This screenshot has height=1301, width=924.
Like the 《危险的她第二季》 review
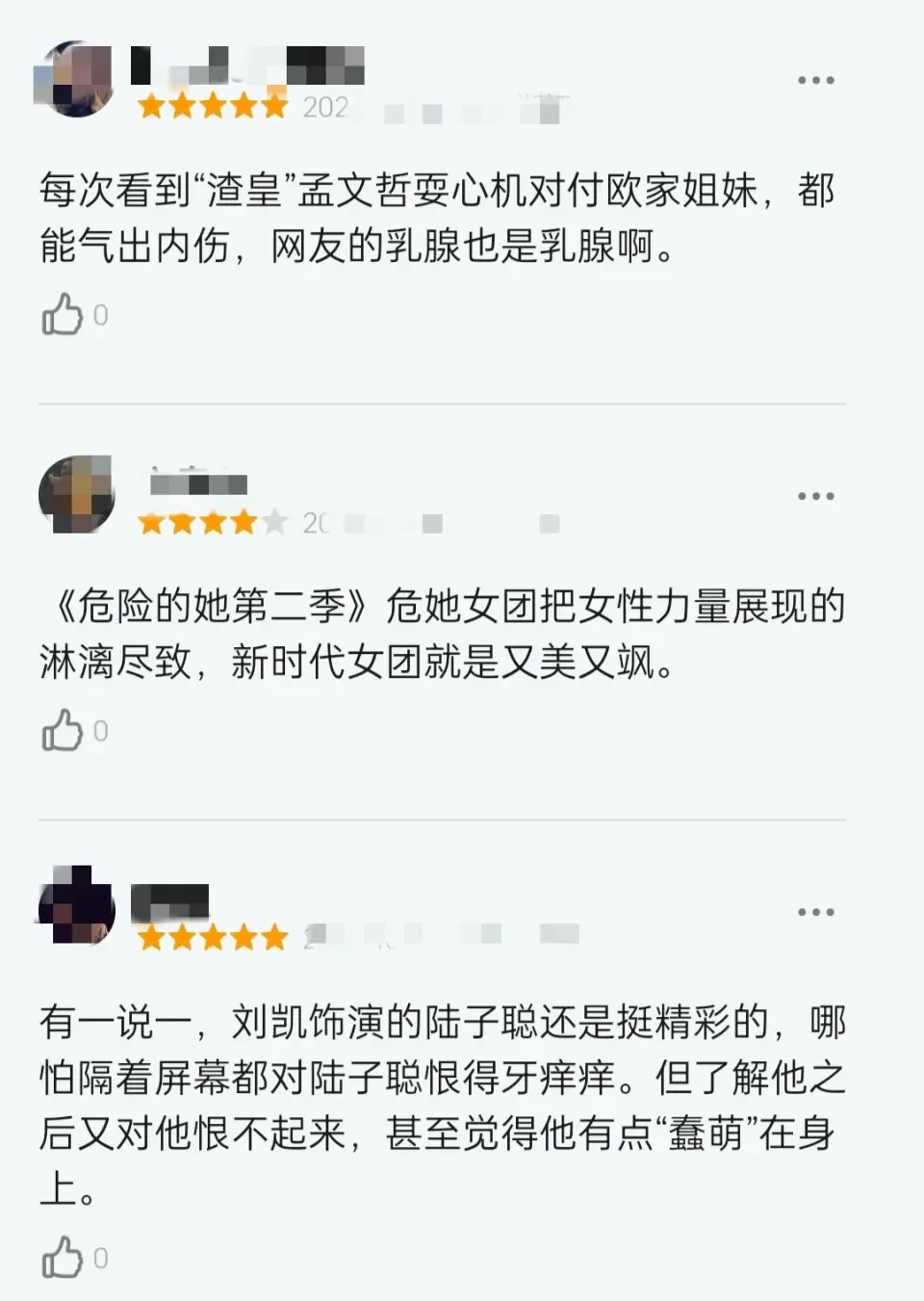tap(64, 730)
